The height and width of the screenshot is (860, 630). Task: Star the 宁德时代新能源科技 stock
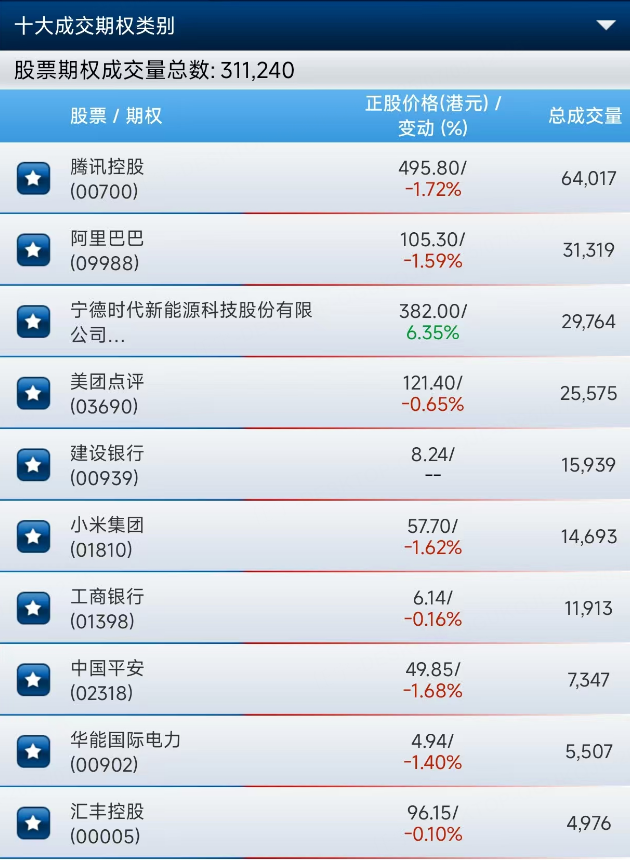click(x=33, y=321)
